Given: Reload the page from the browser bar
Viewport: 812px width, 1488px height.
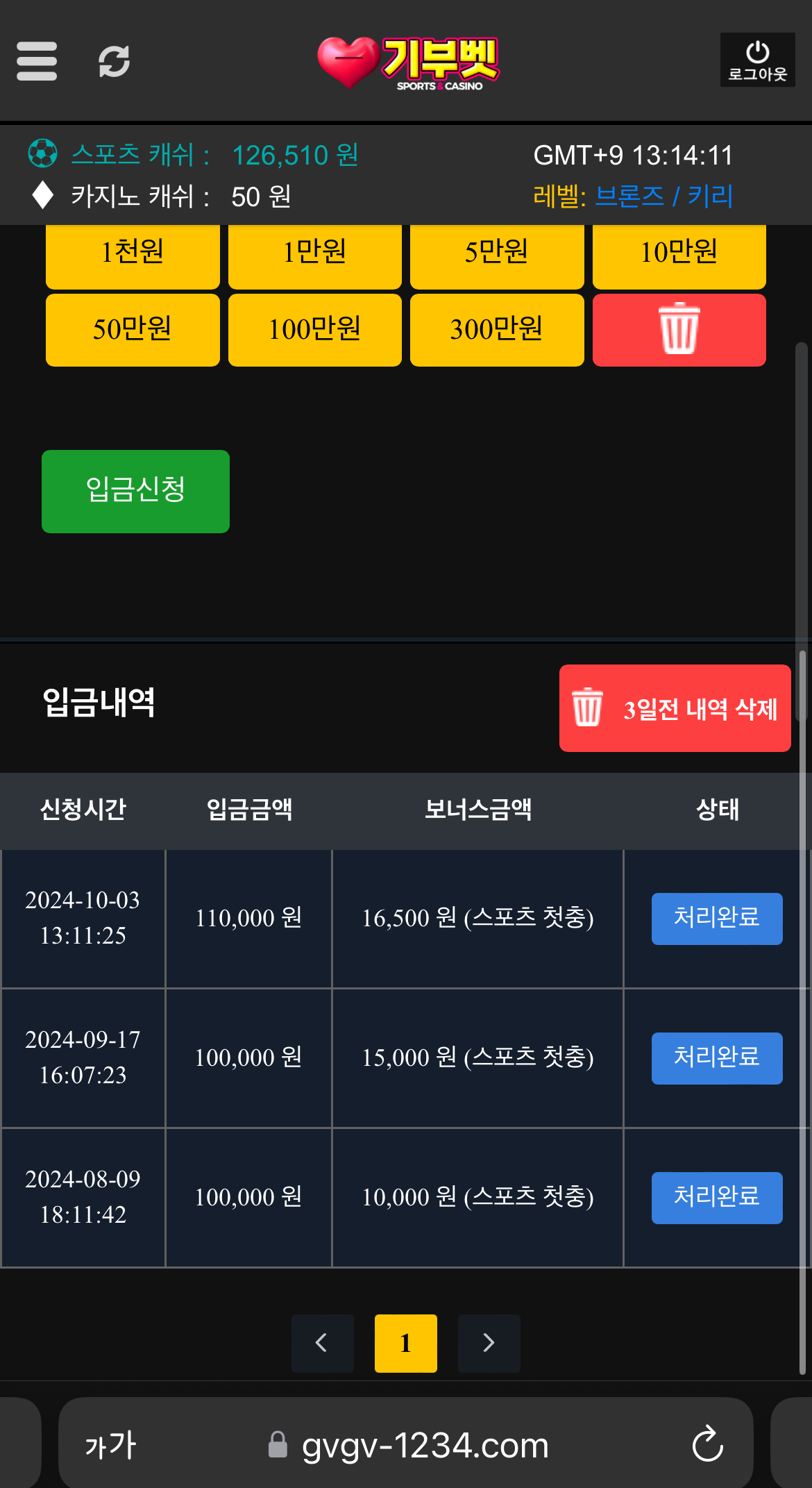Looking at the screenshot, I should (x=707, y=1444).
